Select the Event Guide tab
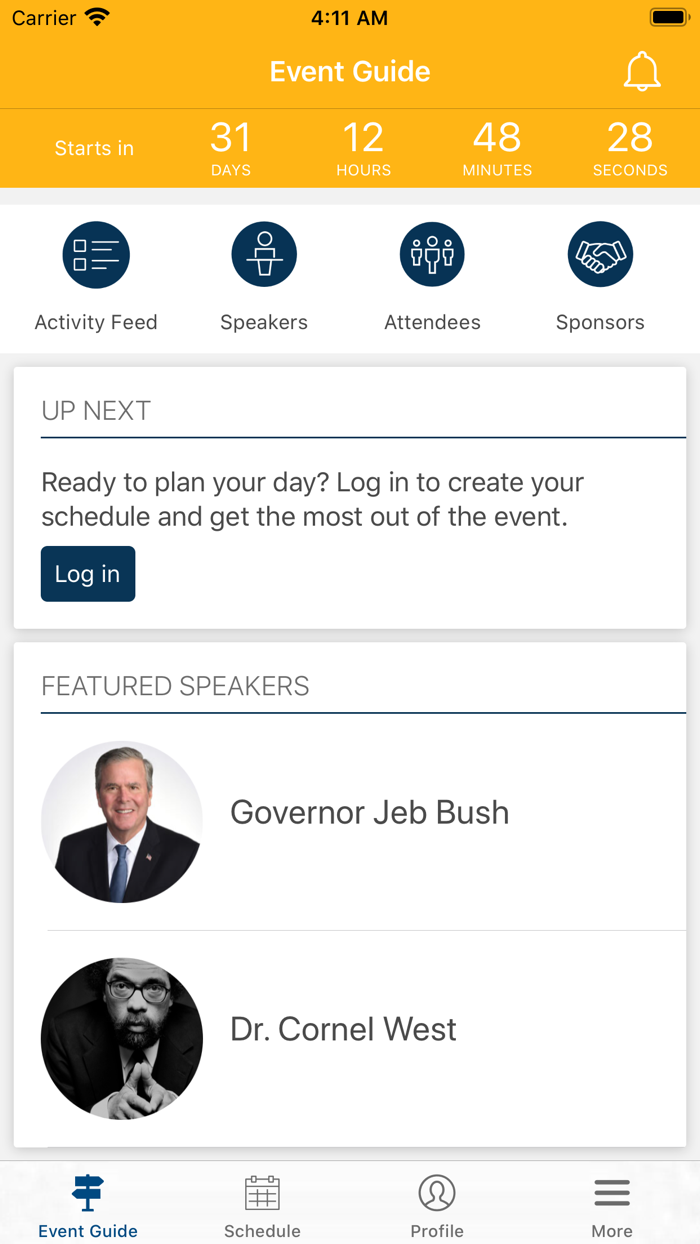Screen dimensions: 700x1244 [88, 1204]
